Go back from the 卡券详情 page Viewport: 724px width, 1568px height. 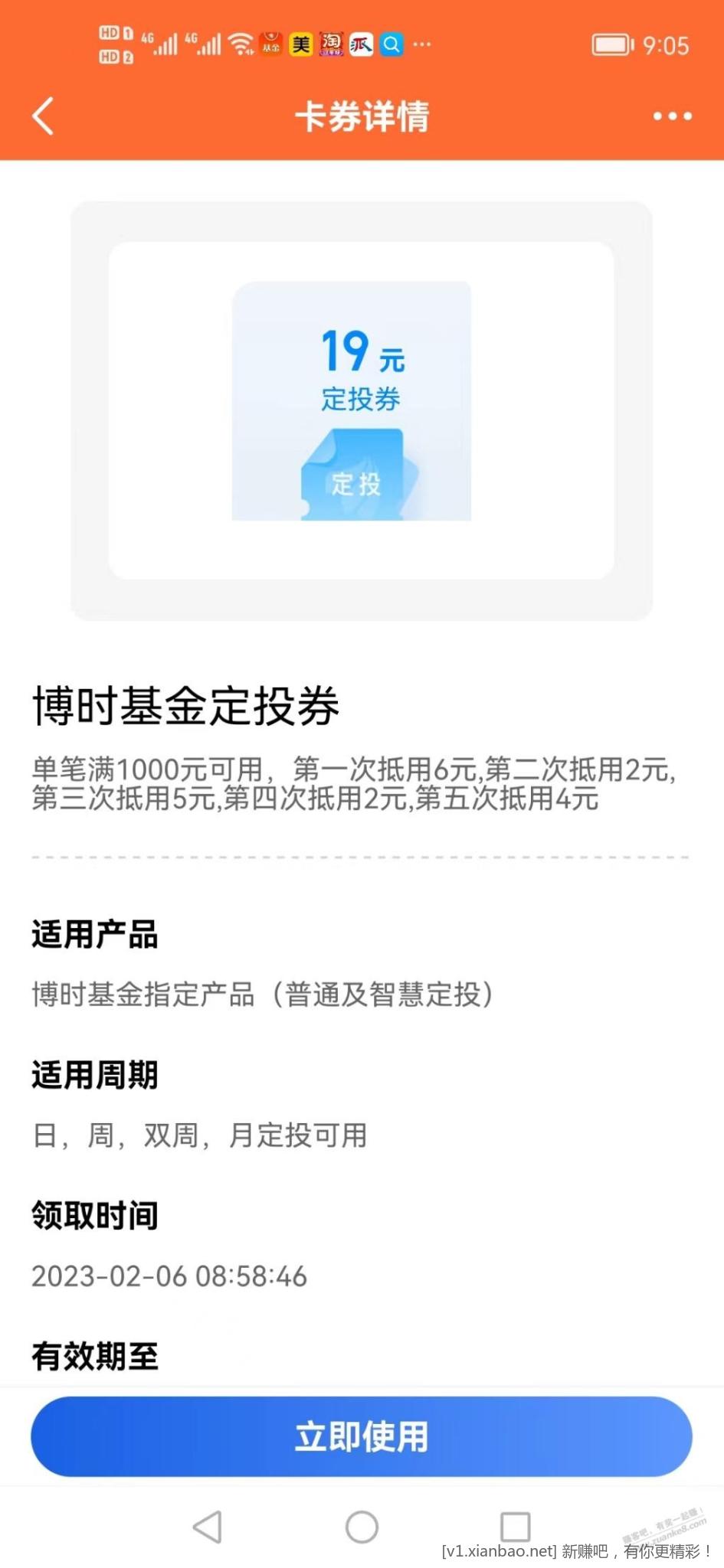[44, 116]
